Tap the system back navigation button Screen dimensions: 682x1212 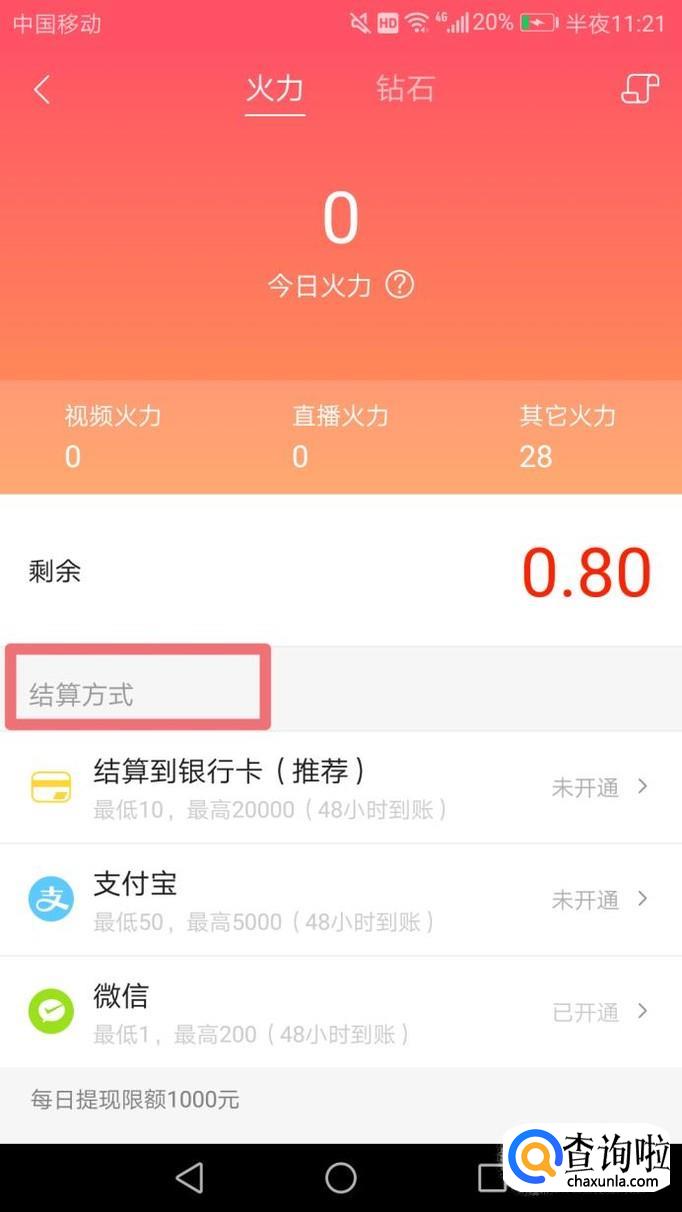(x=190, y=1177)
